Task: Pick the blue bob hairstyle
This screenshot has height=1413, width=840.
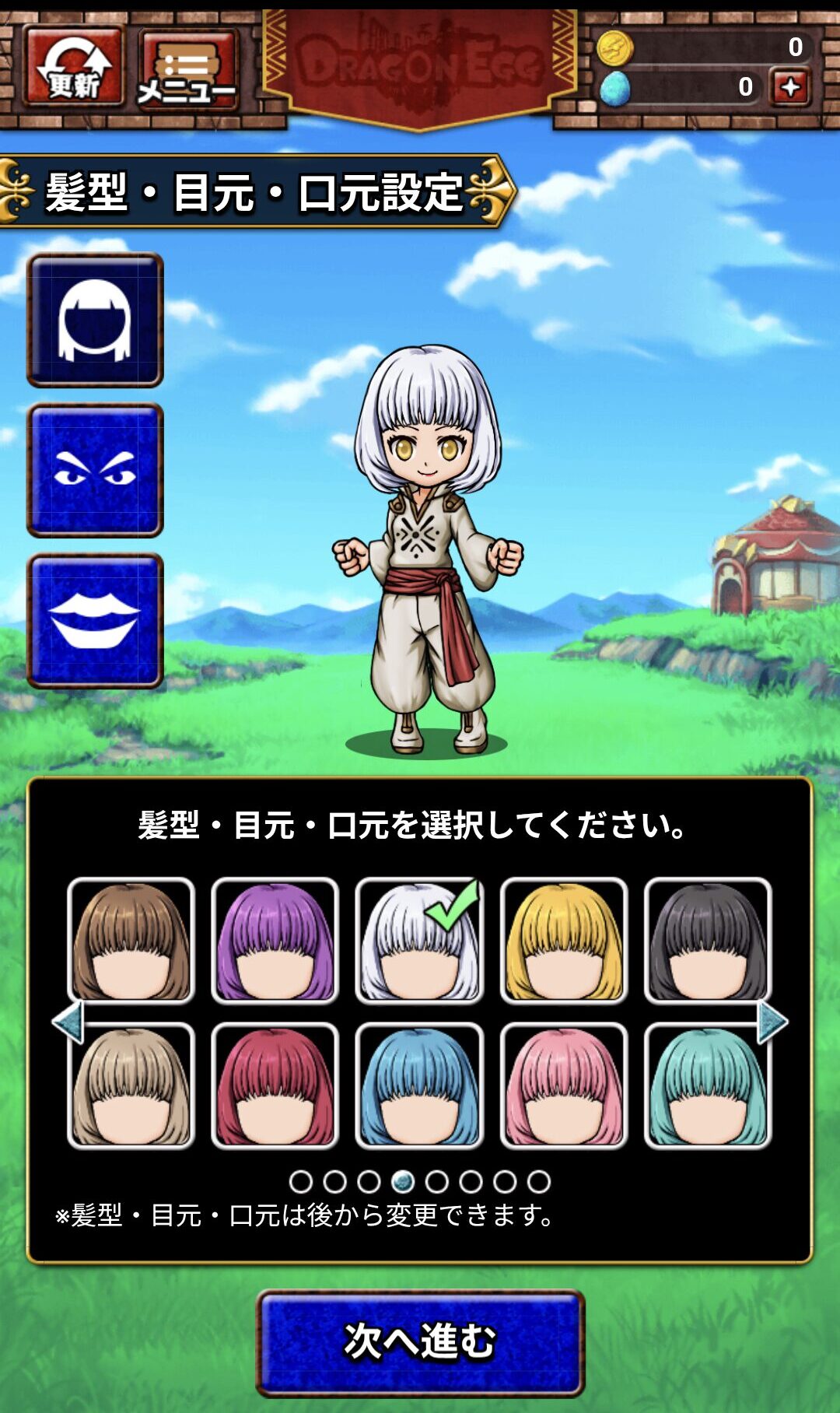Action: coord(419,1085)
